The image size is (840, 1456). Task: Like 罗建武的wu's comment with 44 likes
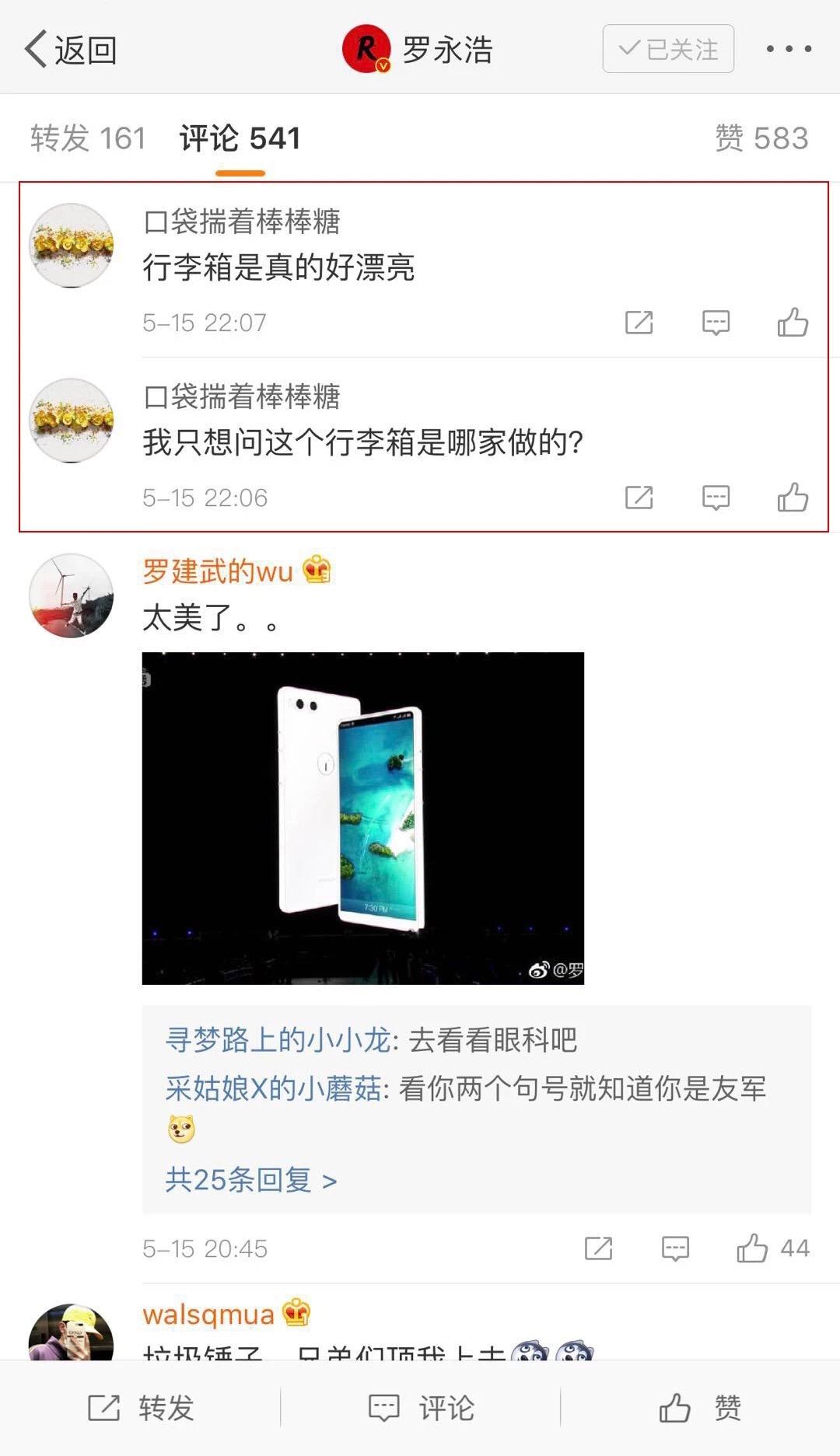click(772, 1248)
